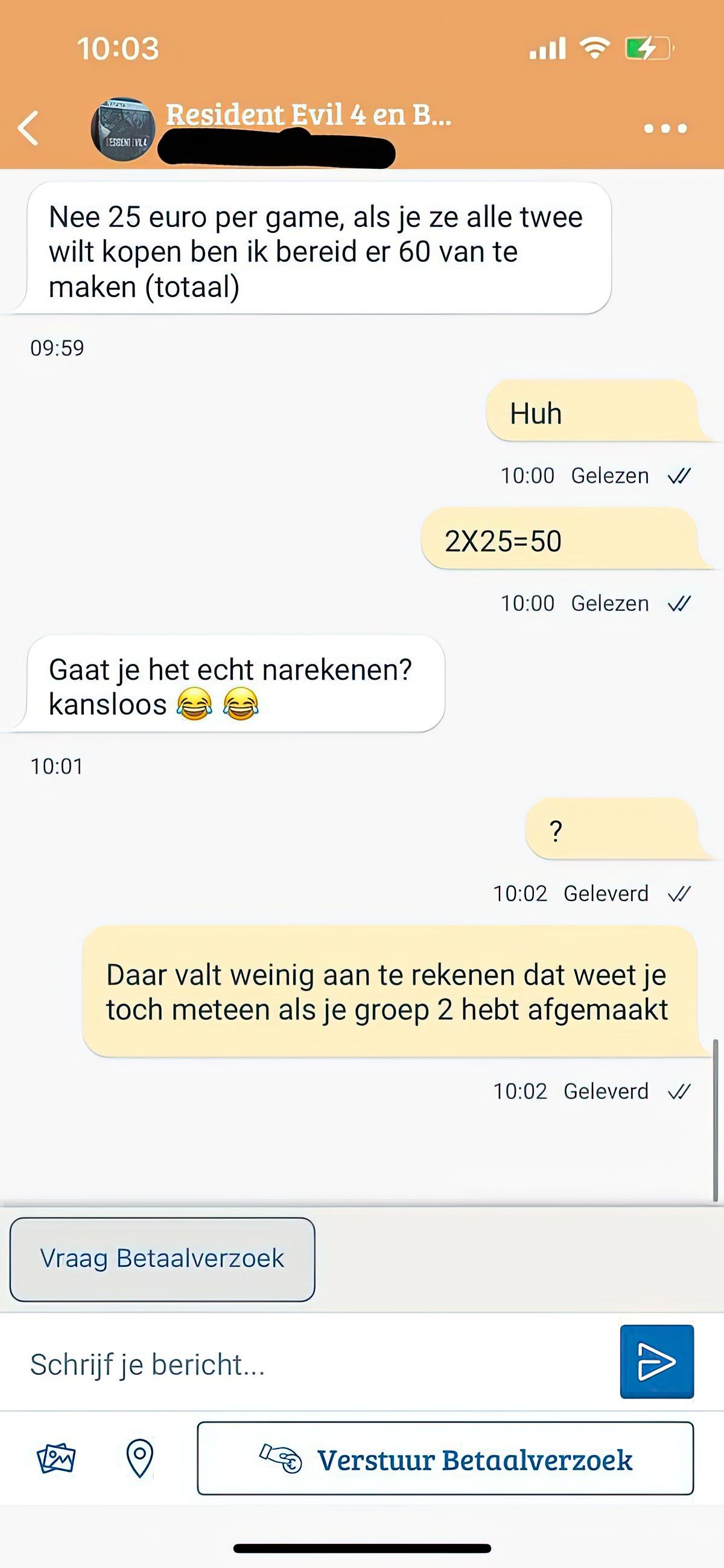Send the message with the blue arrow
This screenshot has width=724, height=1568.
click(x=656, y=1363)
